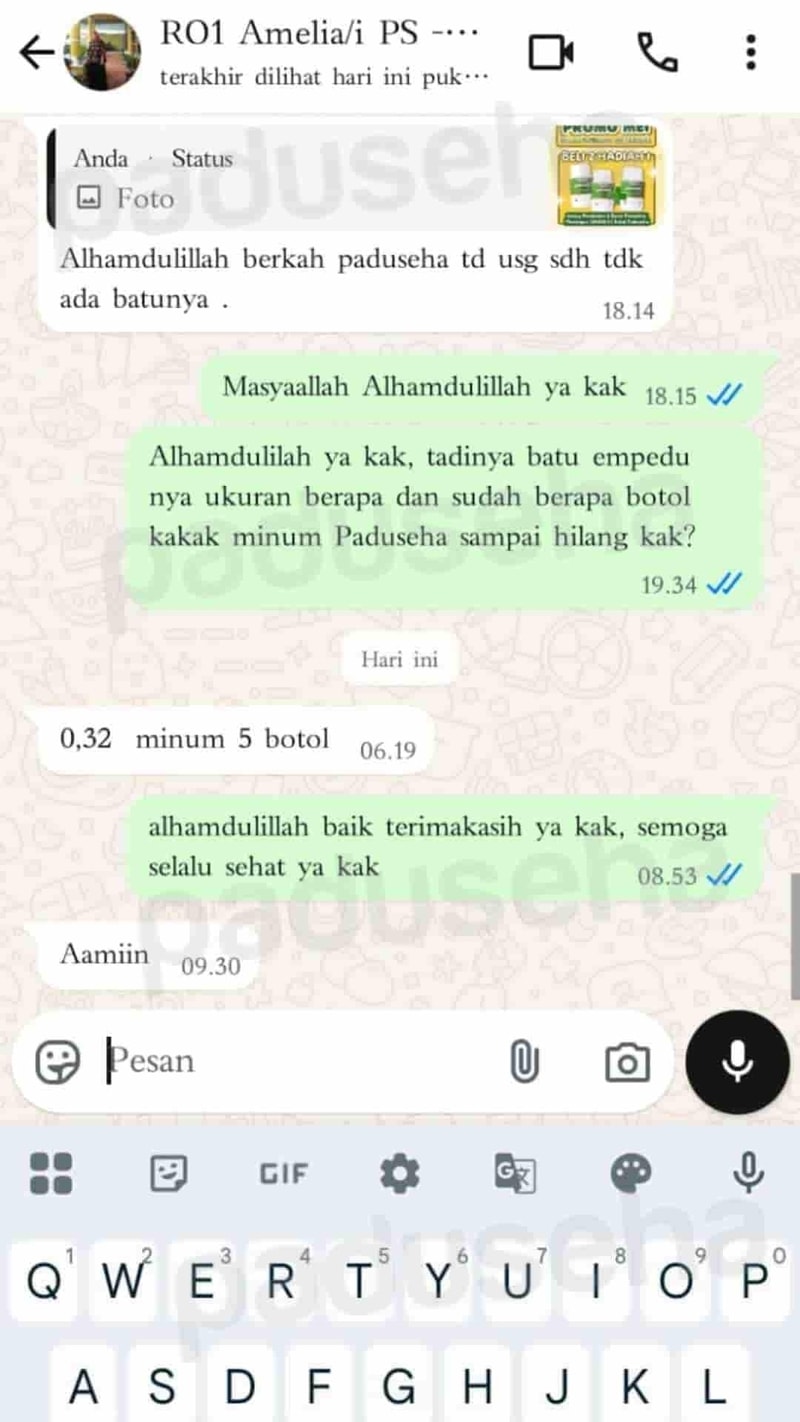Attach a file with the paperclip
Image resolution: width=800 pixels, height=1422 pixels.
click(523, 1061)
